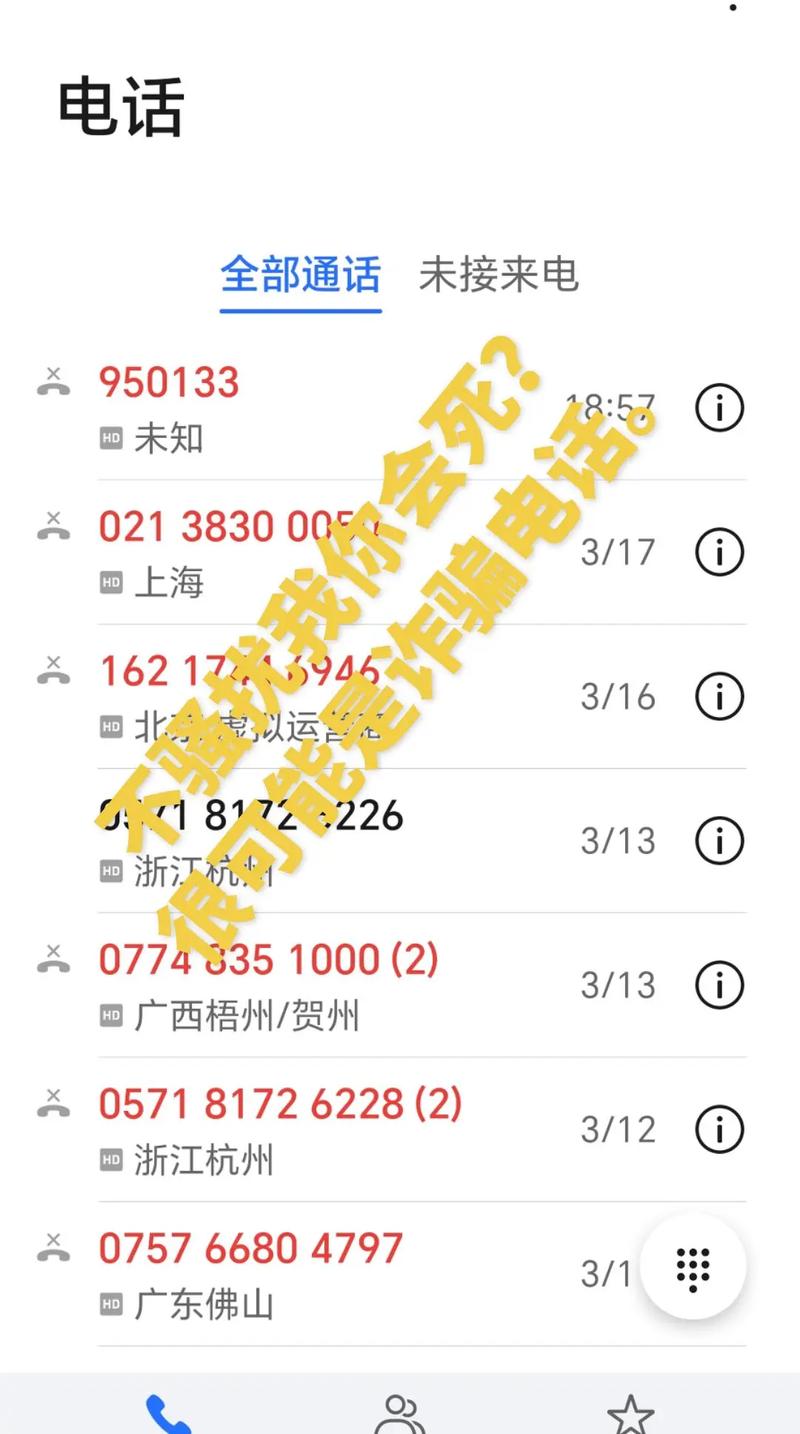Switch to the 未接来电 tab
Screen dimensions: 800x1434
click(x=498, y=275)
